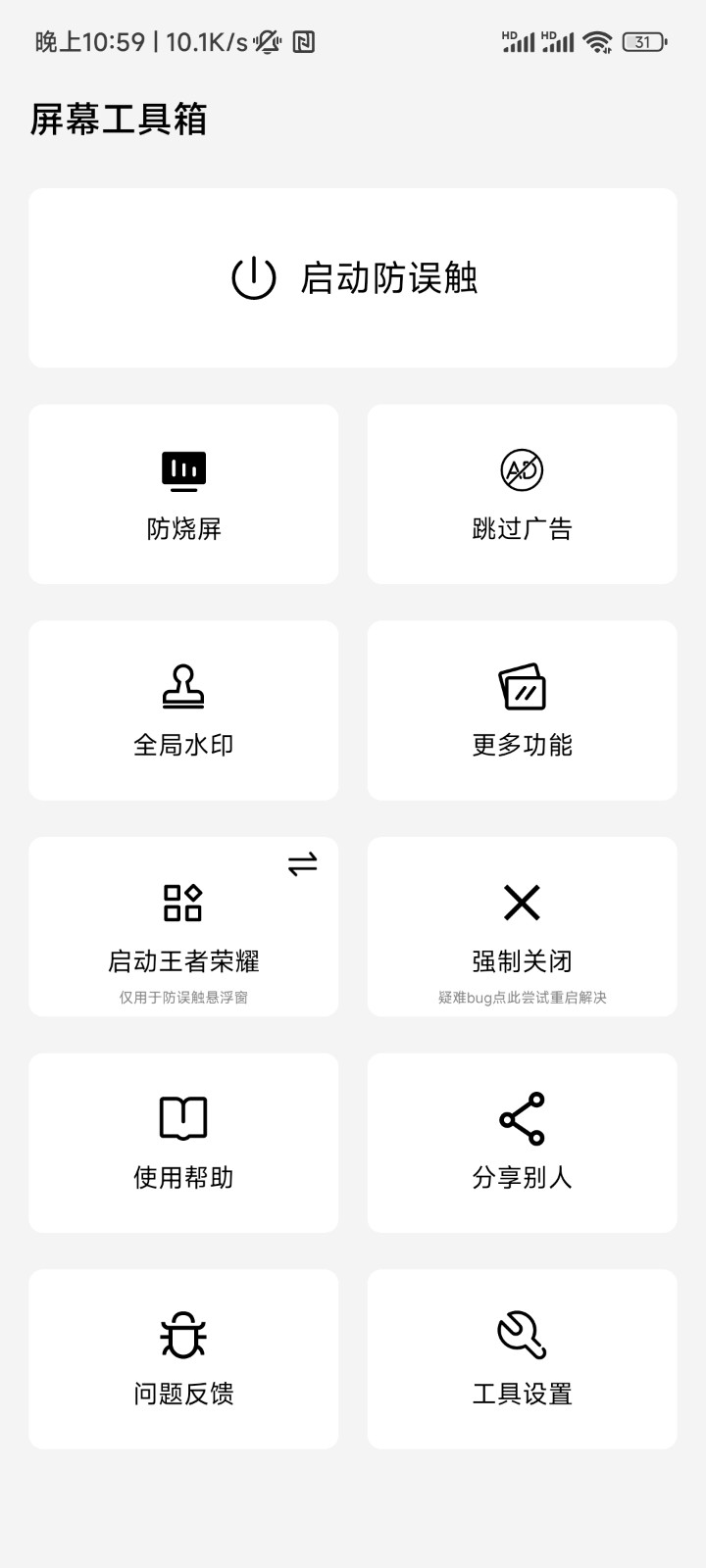This screenshot has height=1568, width=706.
Task: Tap the share icon for 分享别人
Action: tap(521, 1117)
